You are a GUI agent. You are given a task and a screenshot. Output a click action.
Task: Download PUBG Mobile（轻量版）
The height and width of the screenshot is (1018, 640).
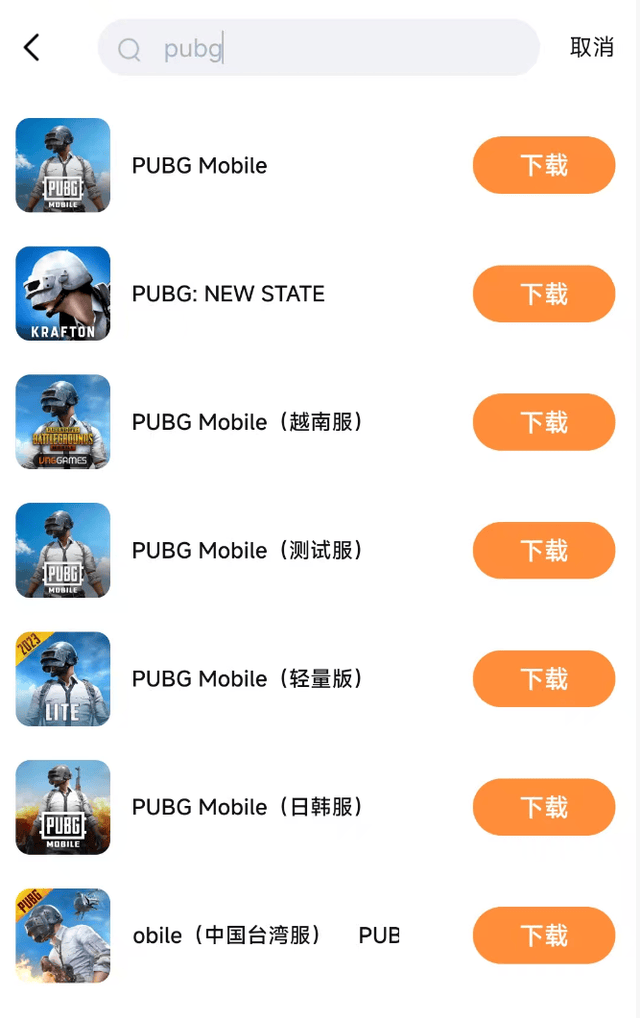point(543,679)
